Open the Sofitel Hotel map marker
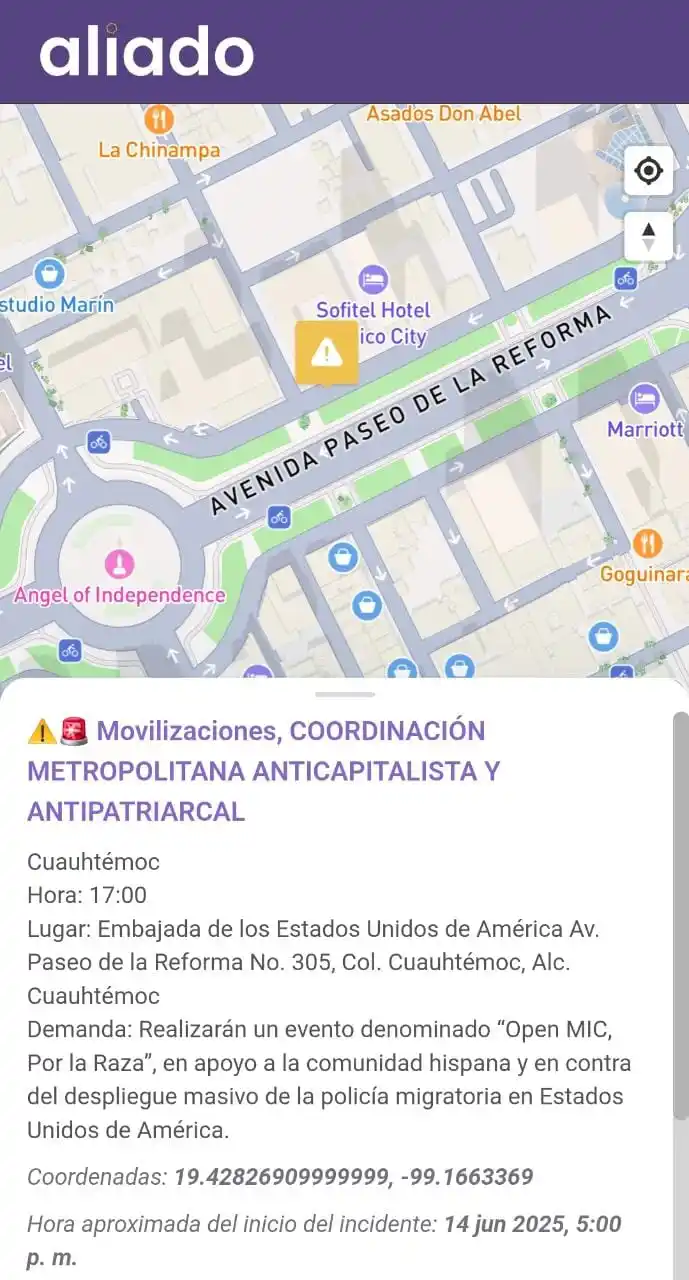689x1280 pixels. [373, 278]
